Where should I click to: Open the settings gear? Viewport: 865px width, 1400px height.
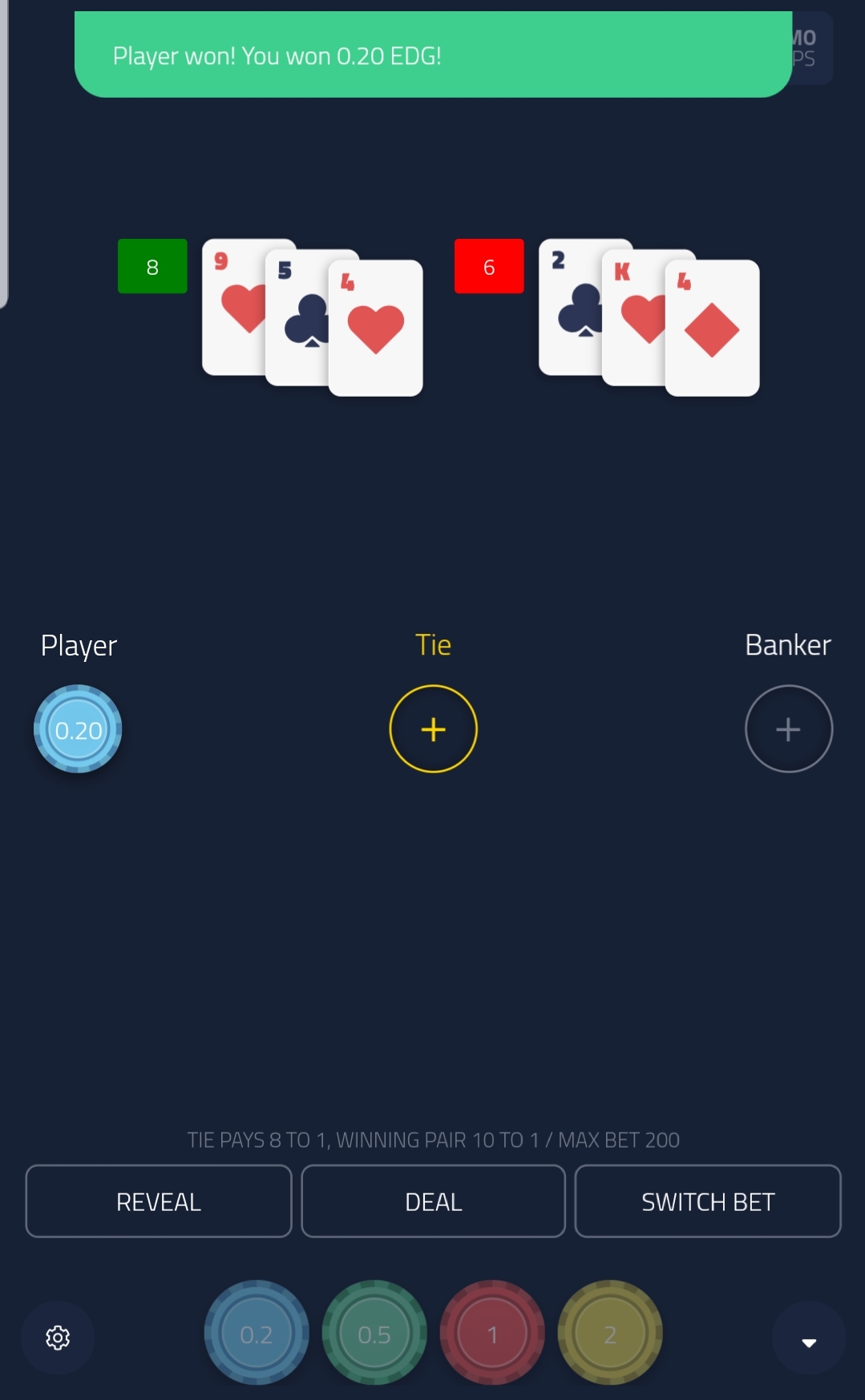click(x=58, y=1337)
